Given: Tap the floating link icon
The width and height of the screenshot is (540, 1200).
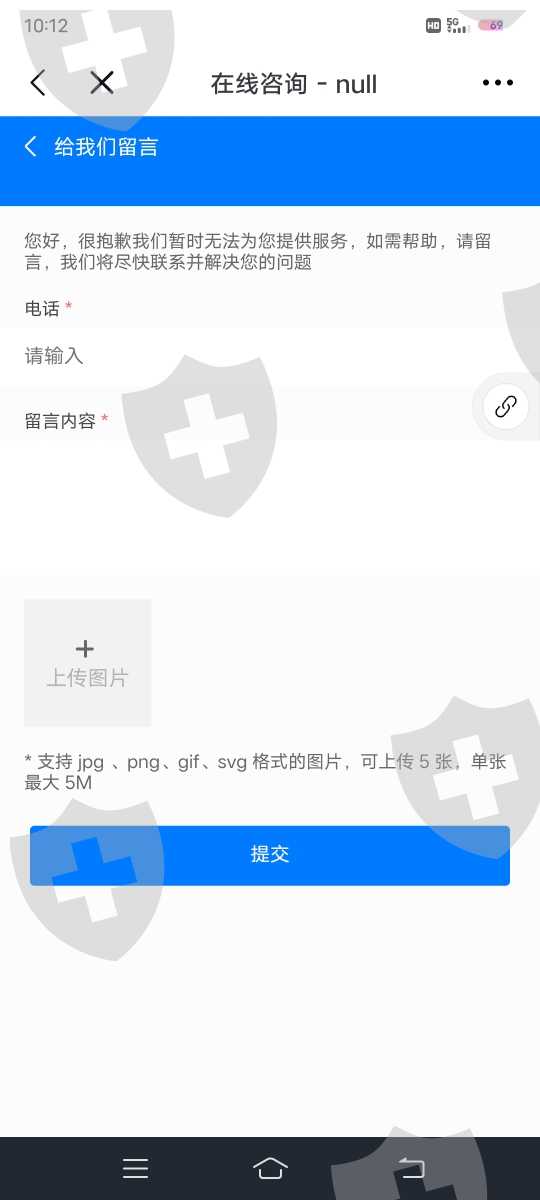Looking at the screenshot, I should pos(506,406).
